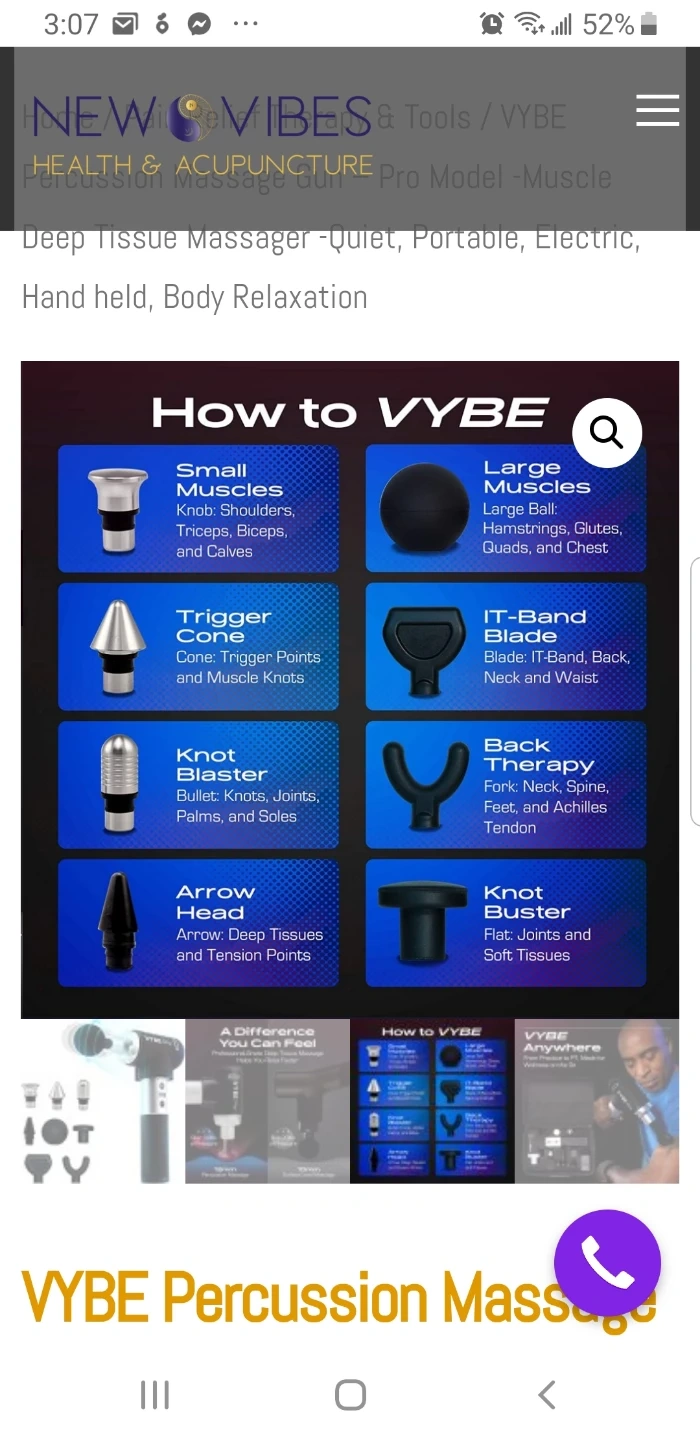Open recent apps from the navigation bar
Image resolution: width=700 pixels, height=1439 pixels.
(154, 1394)
